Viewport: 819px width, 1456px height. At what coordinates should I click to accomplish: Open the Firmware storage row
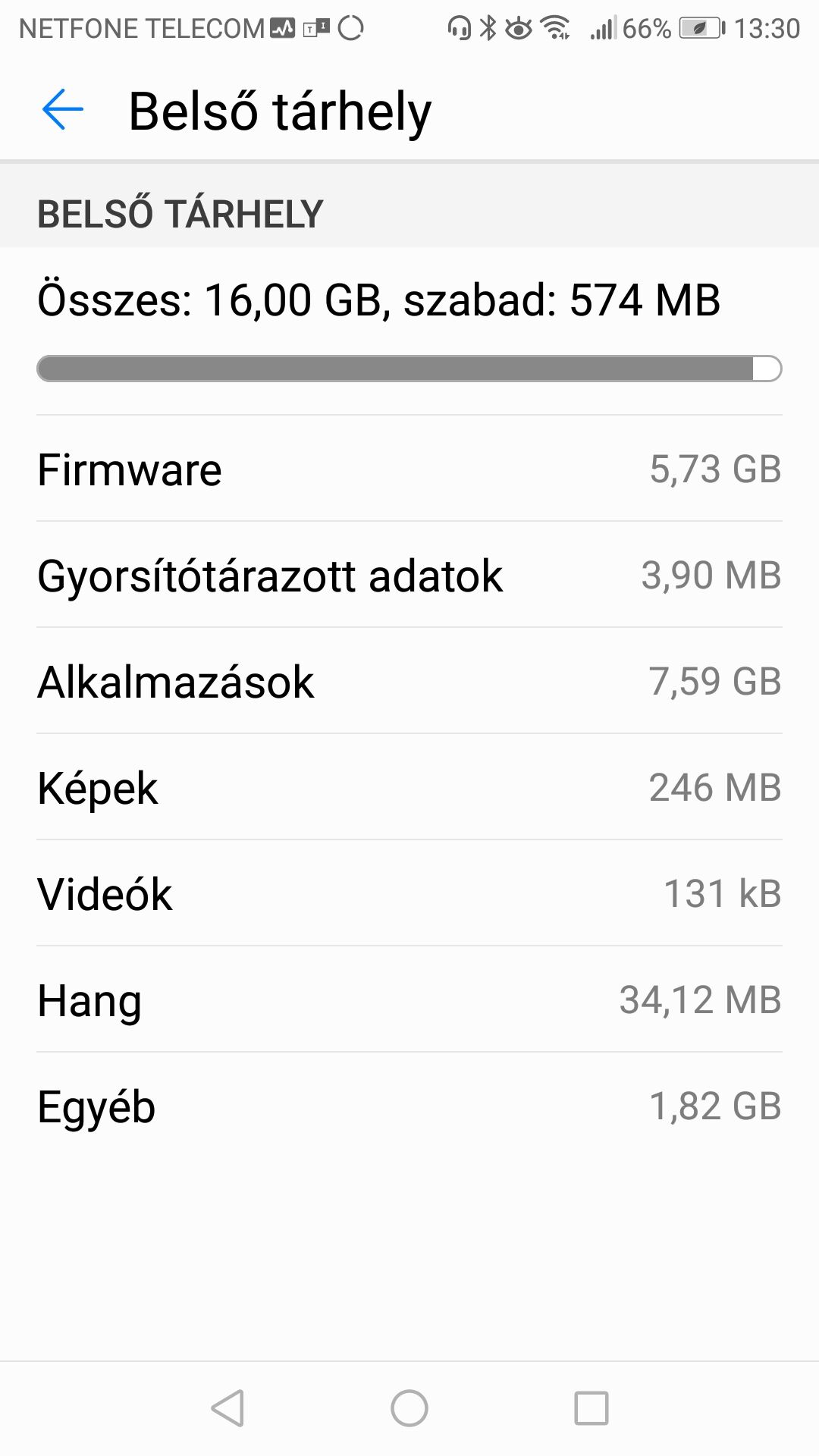409,469
